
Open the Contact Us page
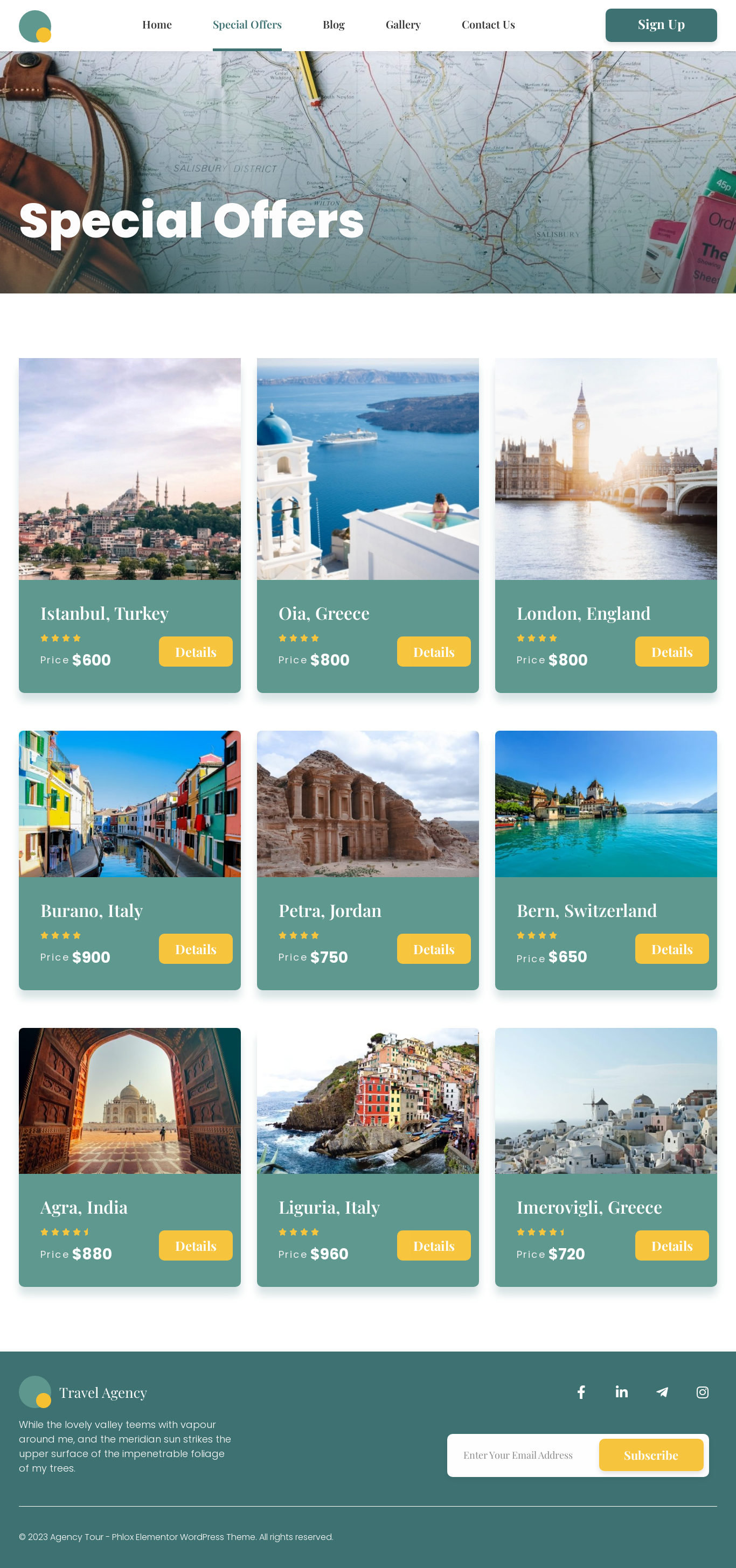tap(488, 25)
